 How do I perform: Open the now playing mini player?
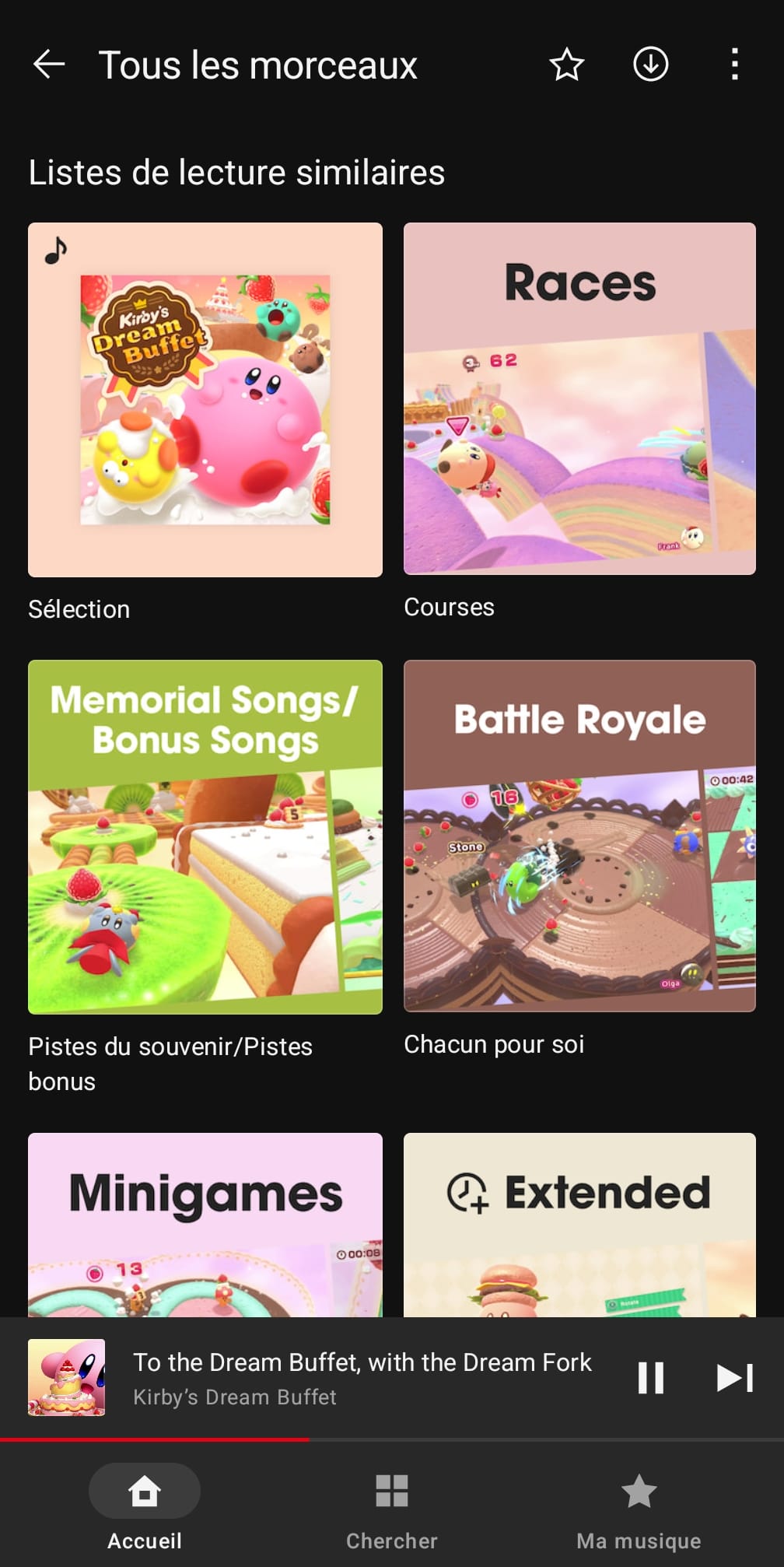(362, 1378)
